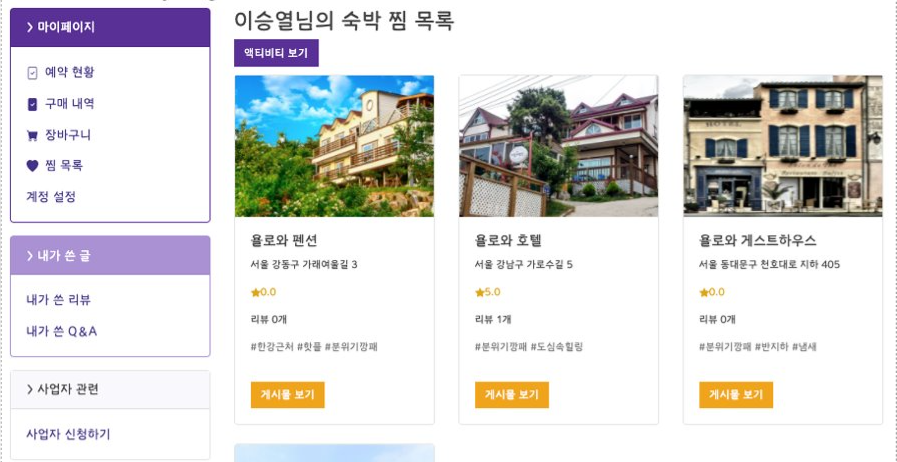Tap 사업자 신청하기
This screenshot has width=897, height=462.
68,434
